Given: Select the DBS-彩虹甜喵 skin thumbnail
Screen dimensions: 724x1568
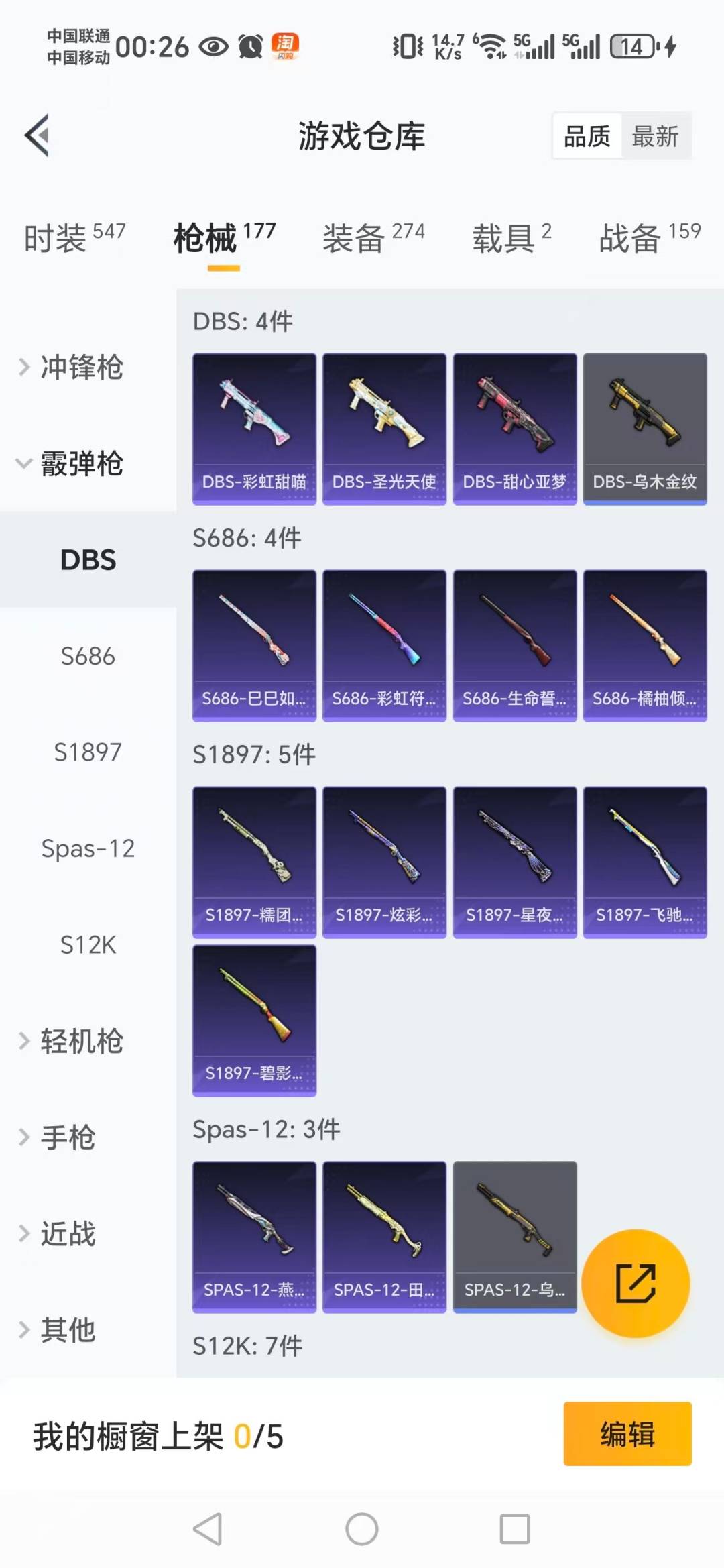Looking at the screenshot, I should click(254, 427).
